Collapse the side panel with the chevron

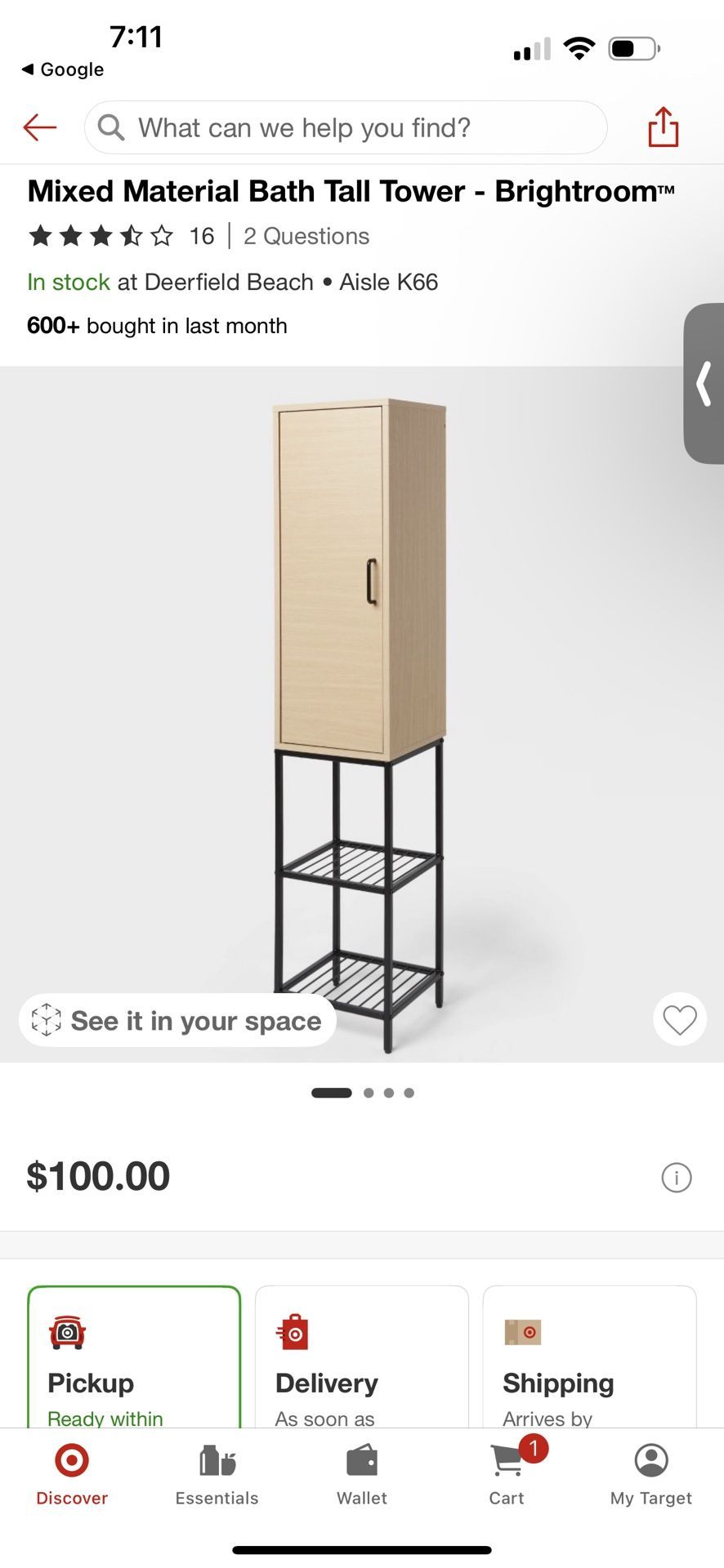703,384
